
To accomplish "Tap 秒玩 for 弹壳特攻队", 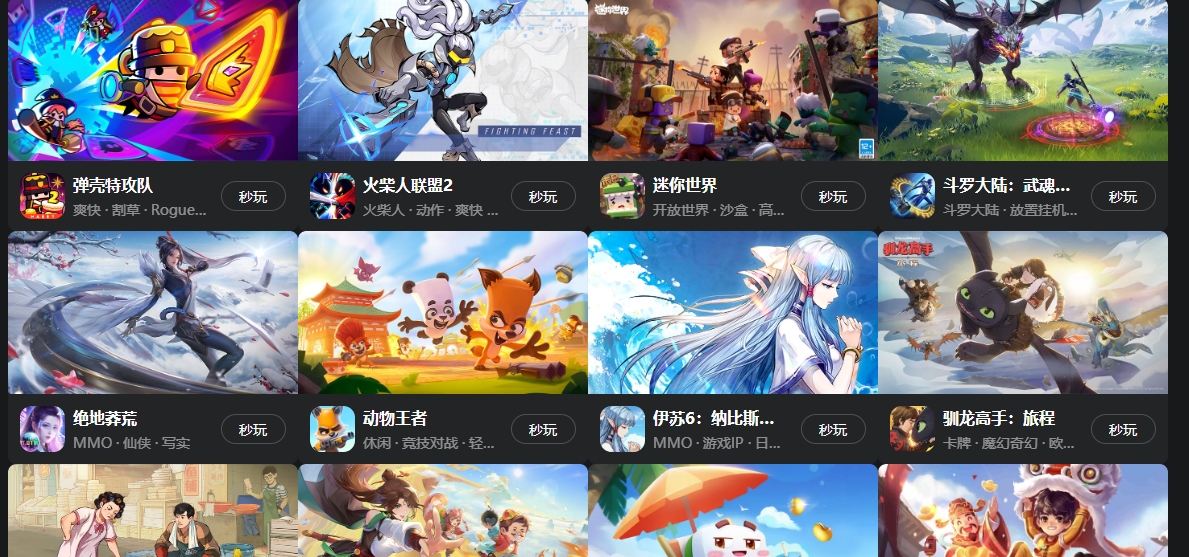I will pyautogui.click(x=253, y=196).
